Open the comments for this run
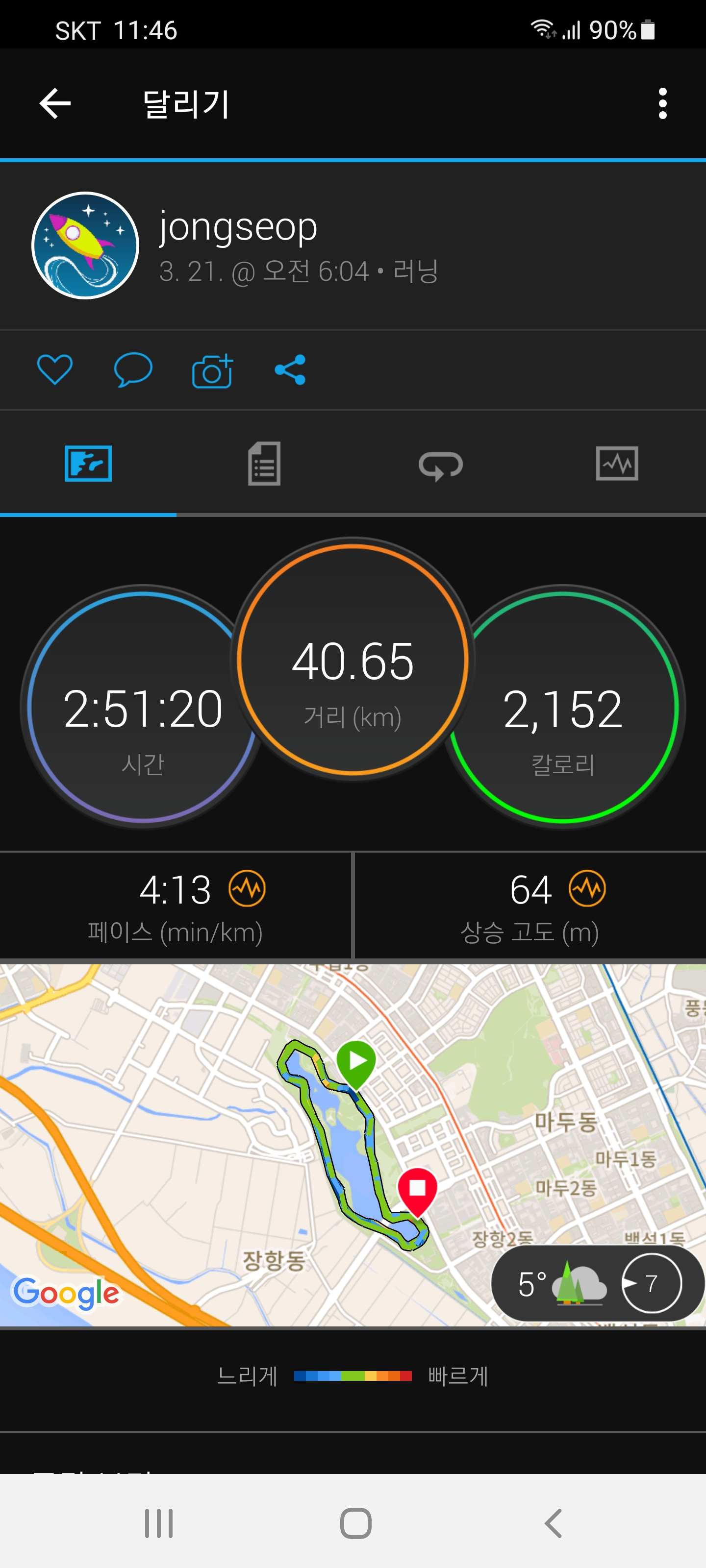 tap(133, 369)
